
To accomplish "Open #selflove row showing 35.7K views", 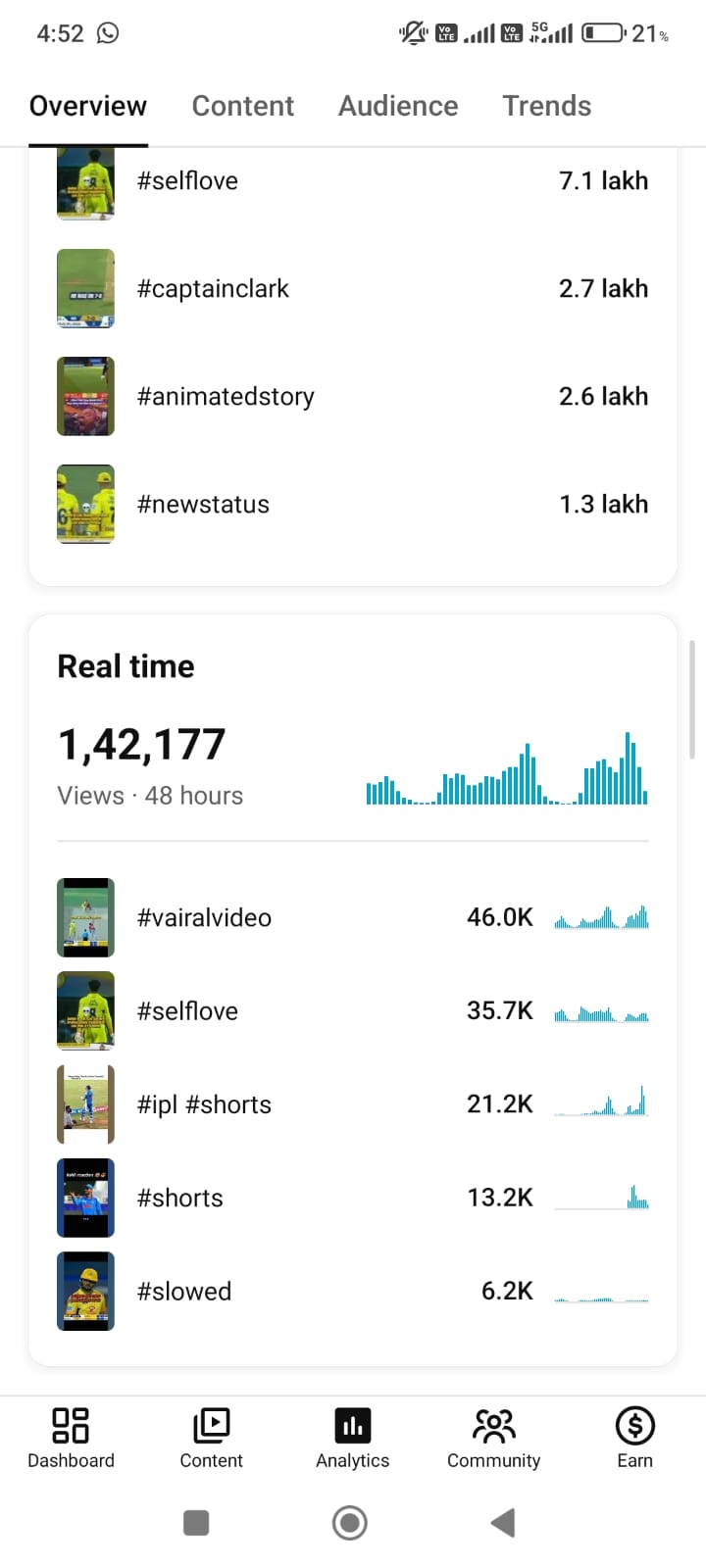I will (x=353, y=1010).
